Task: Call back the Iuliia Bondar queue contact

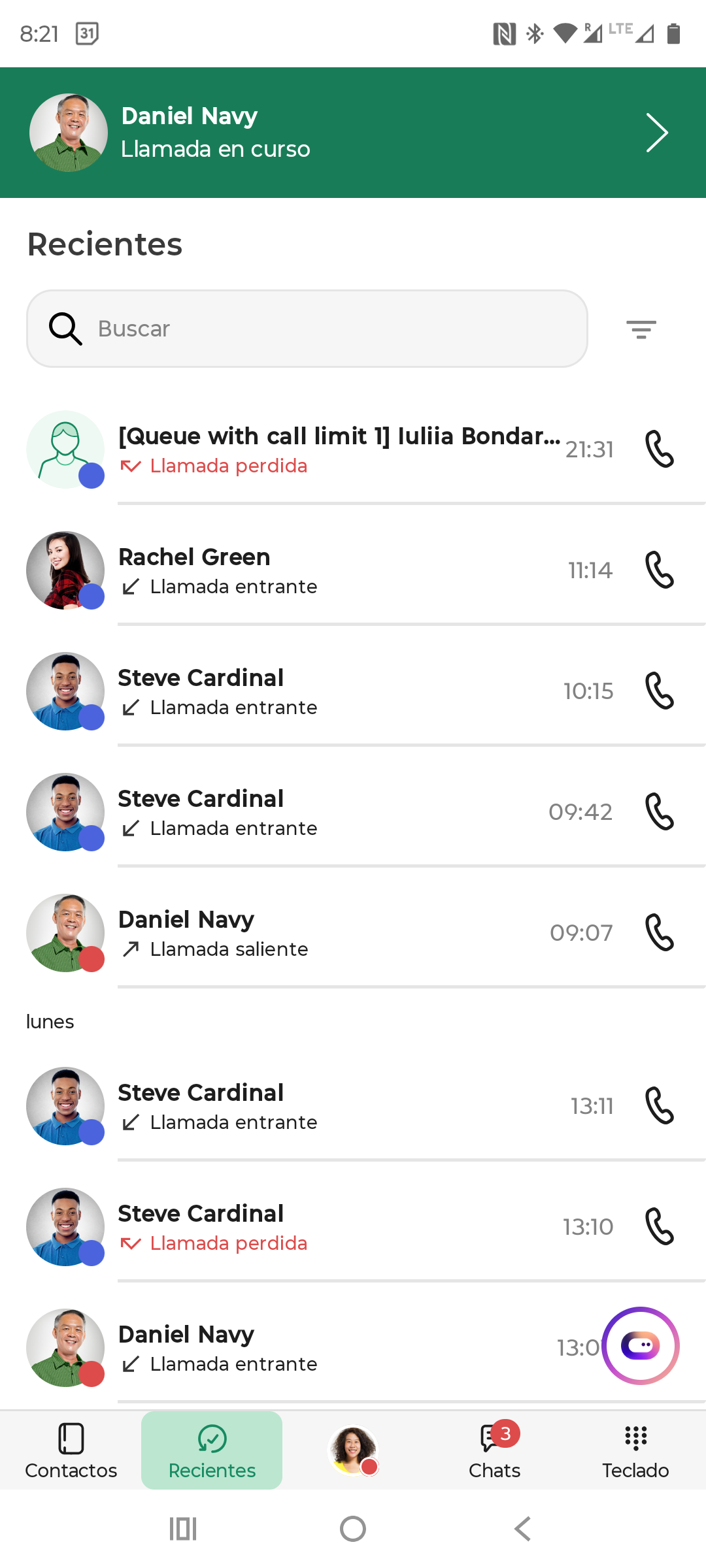Action: (x=659, y=449)
